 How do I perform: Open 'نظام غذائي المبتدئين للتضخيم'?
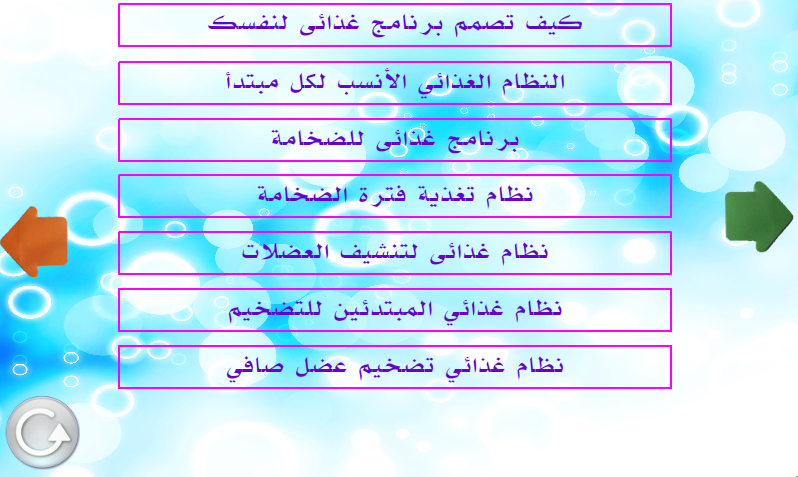(x=395, y=310)
